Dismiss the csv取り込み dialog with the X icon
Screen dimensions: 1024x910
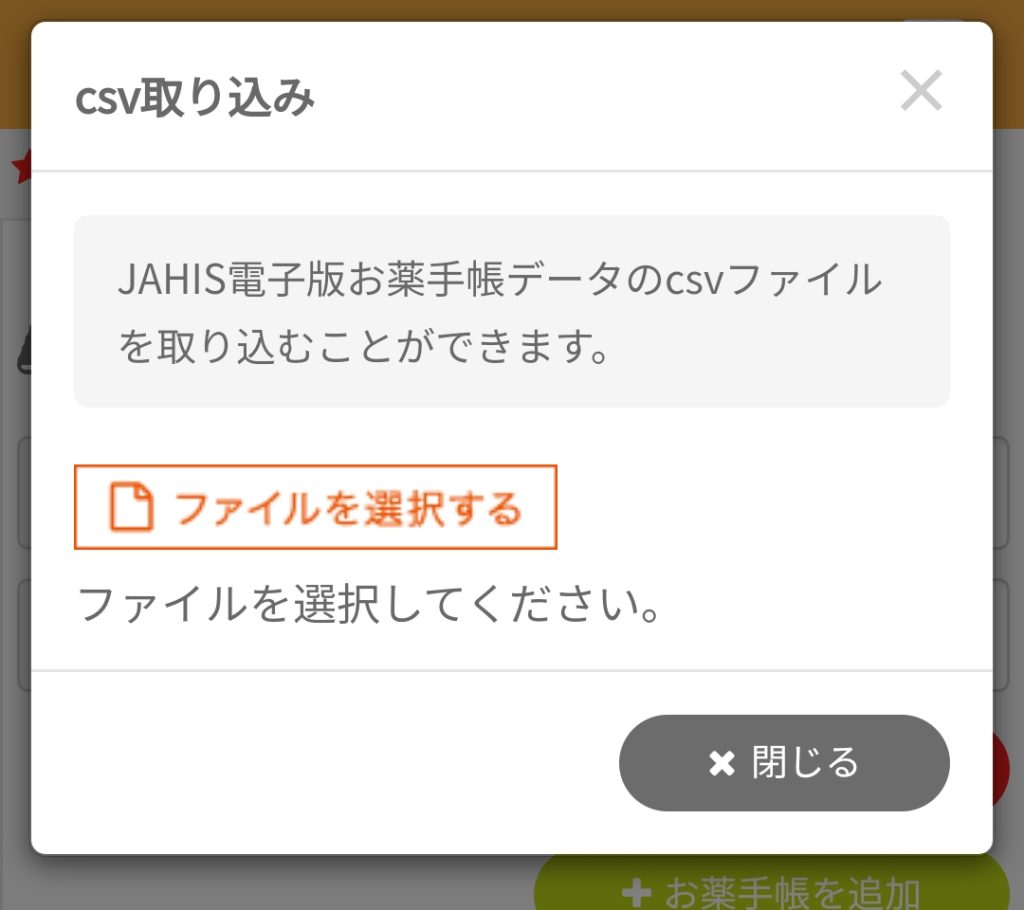click(x=921, y=92)
